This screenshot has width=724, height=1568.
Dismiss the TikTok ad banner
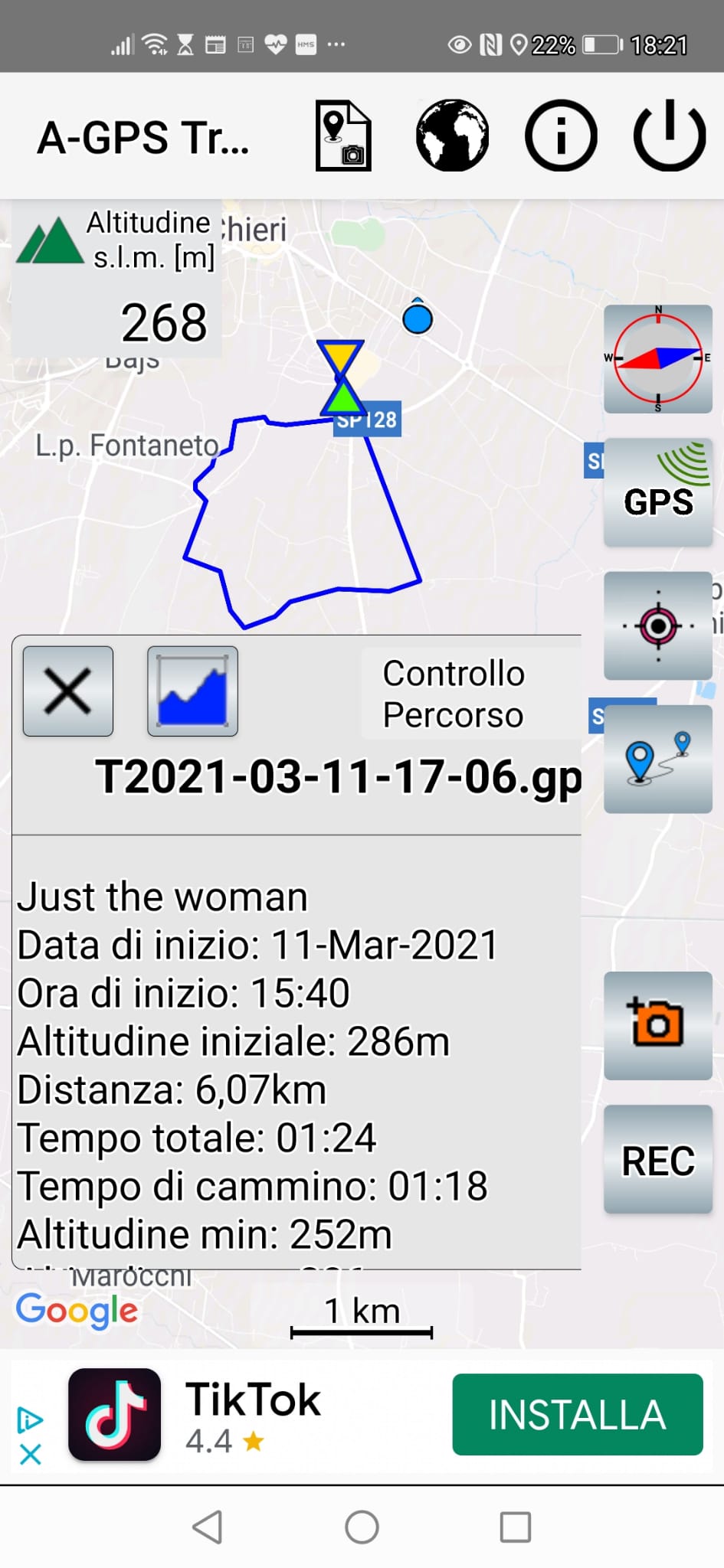(x=31, y=1454)
